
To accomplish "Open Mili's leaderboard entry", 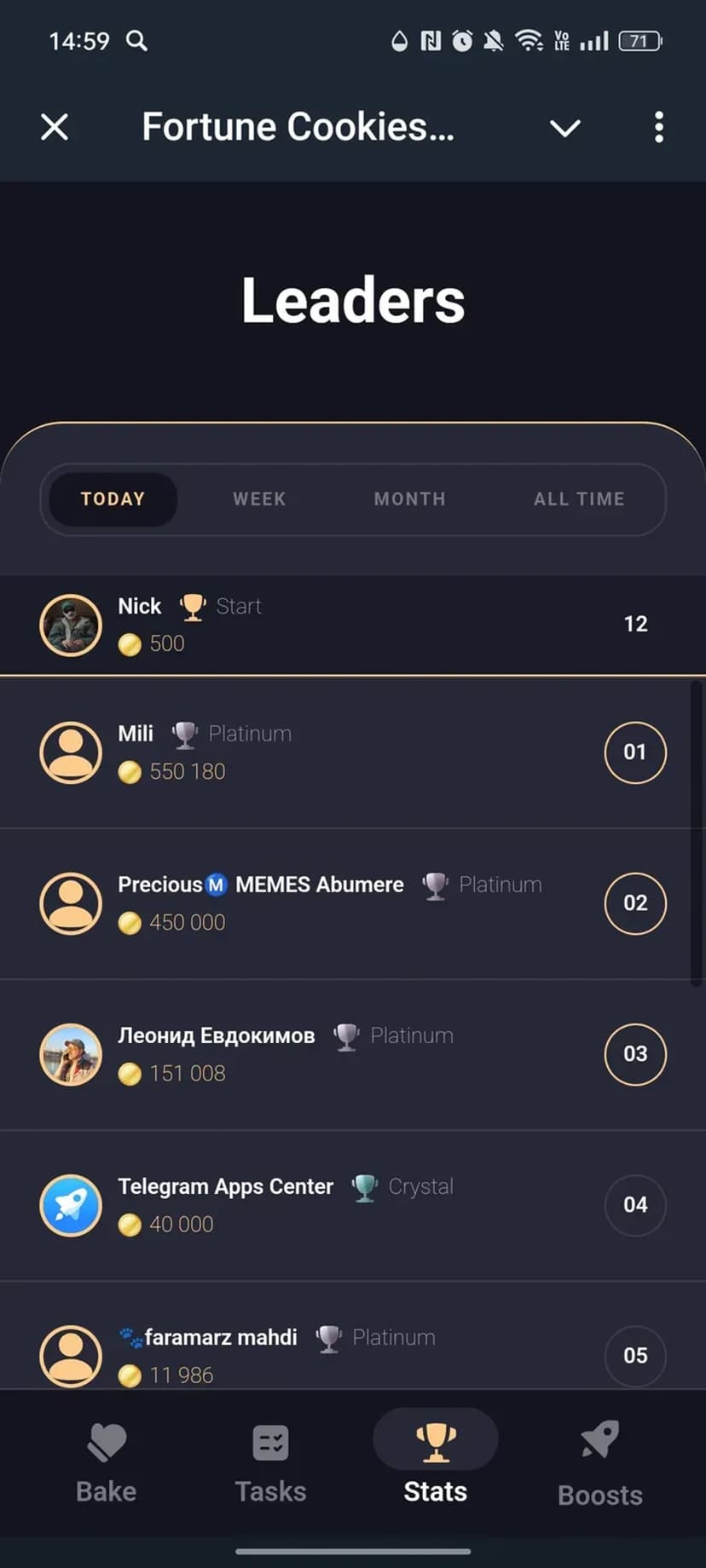I will pos(341,752).
